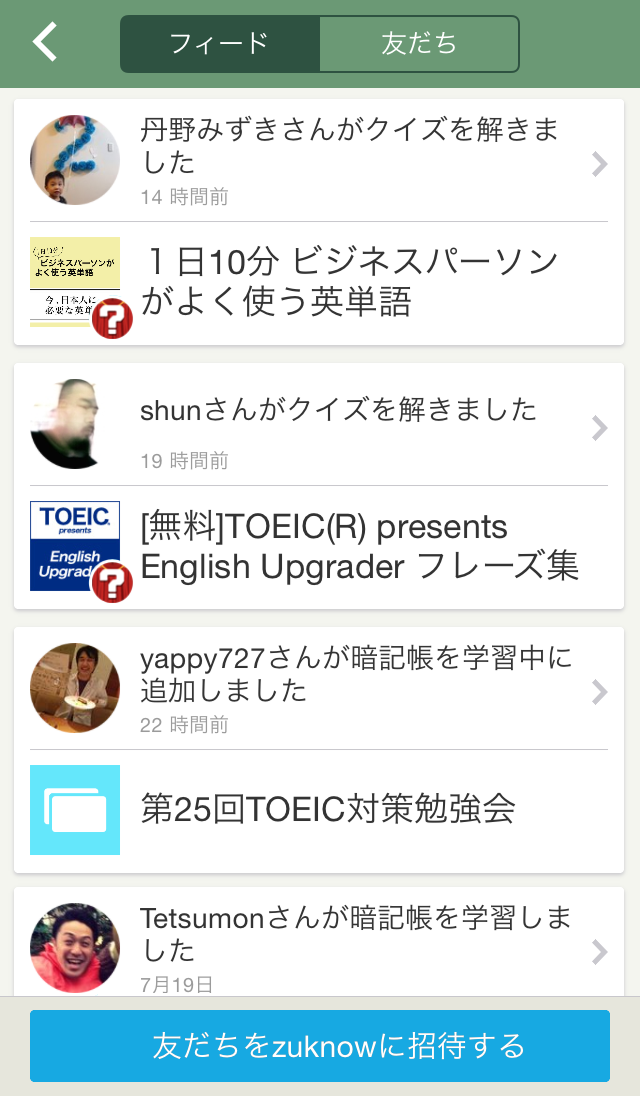This screenshot has height=1096, width=640.
Task: Go back using the top-left arrow
Action: click(45, 43)
